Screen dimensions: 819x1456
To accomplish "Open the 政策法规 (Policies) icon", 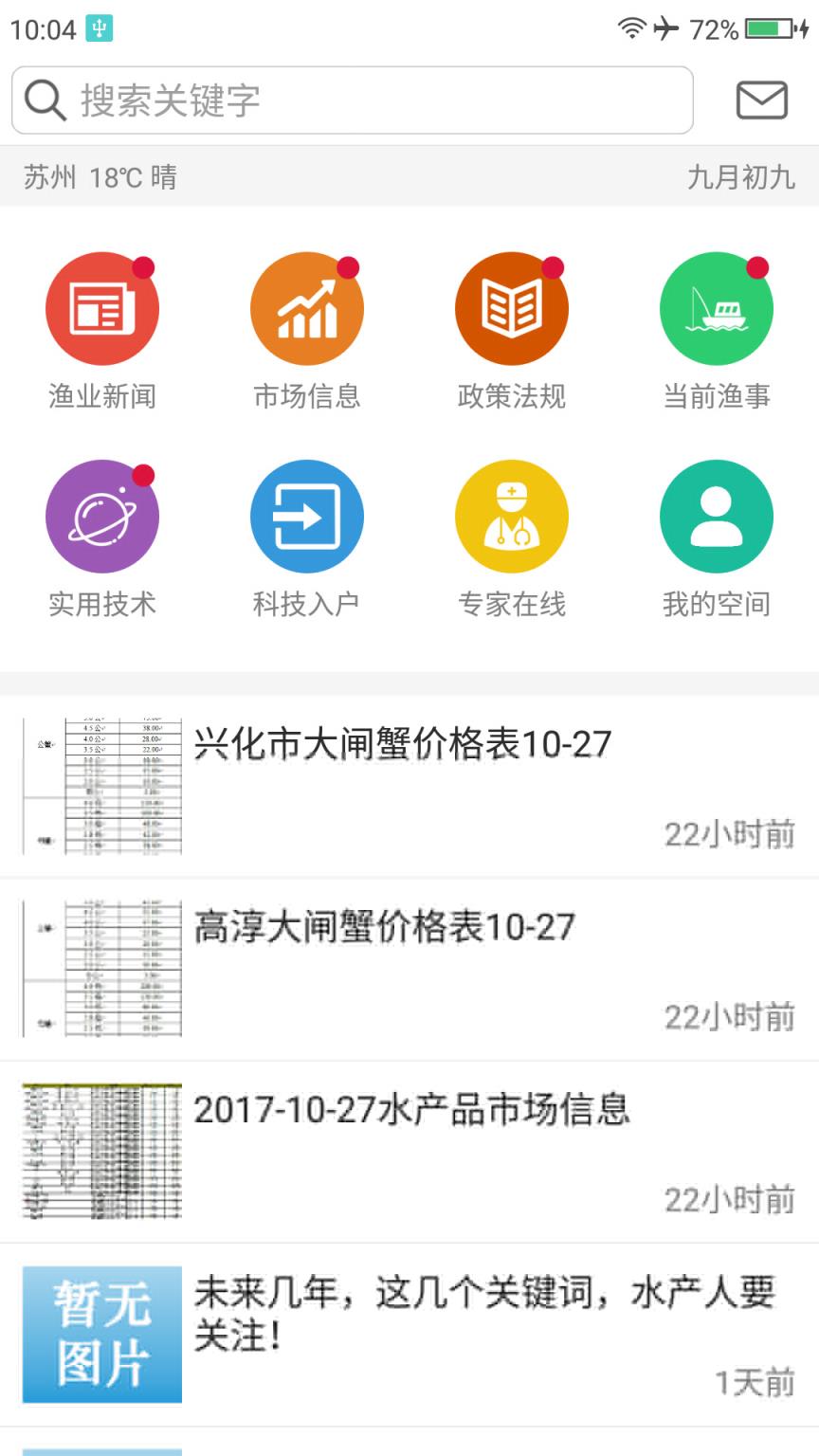I will click(512, 308).
